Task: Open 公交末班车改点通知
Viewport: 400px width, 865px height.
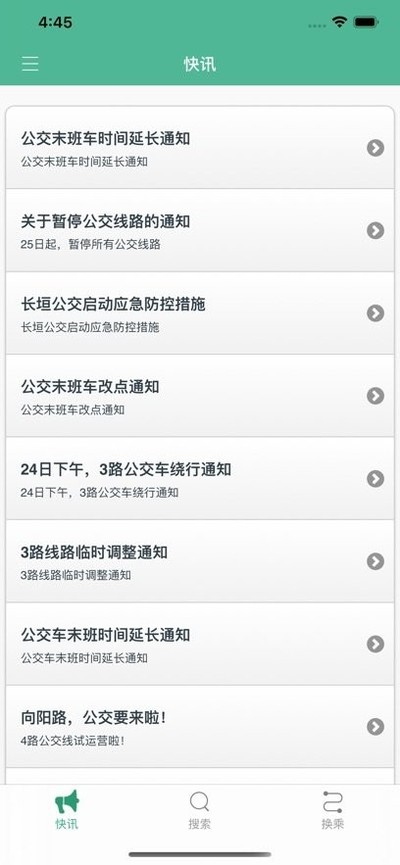Action: coord(200,396)
